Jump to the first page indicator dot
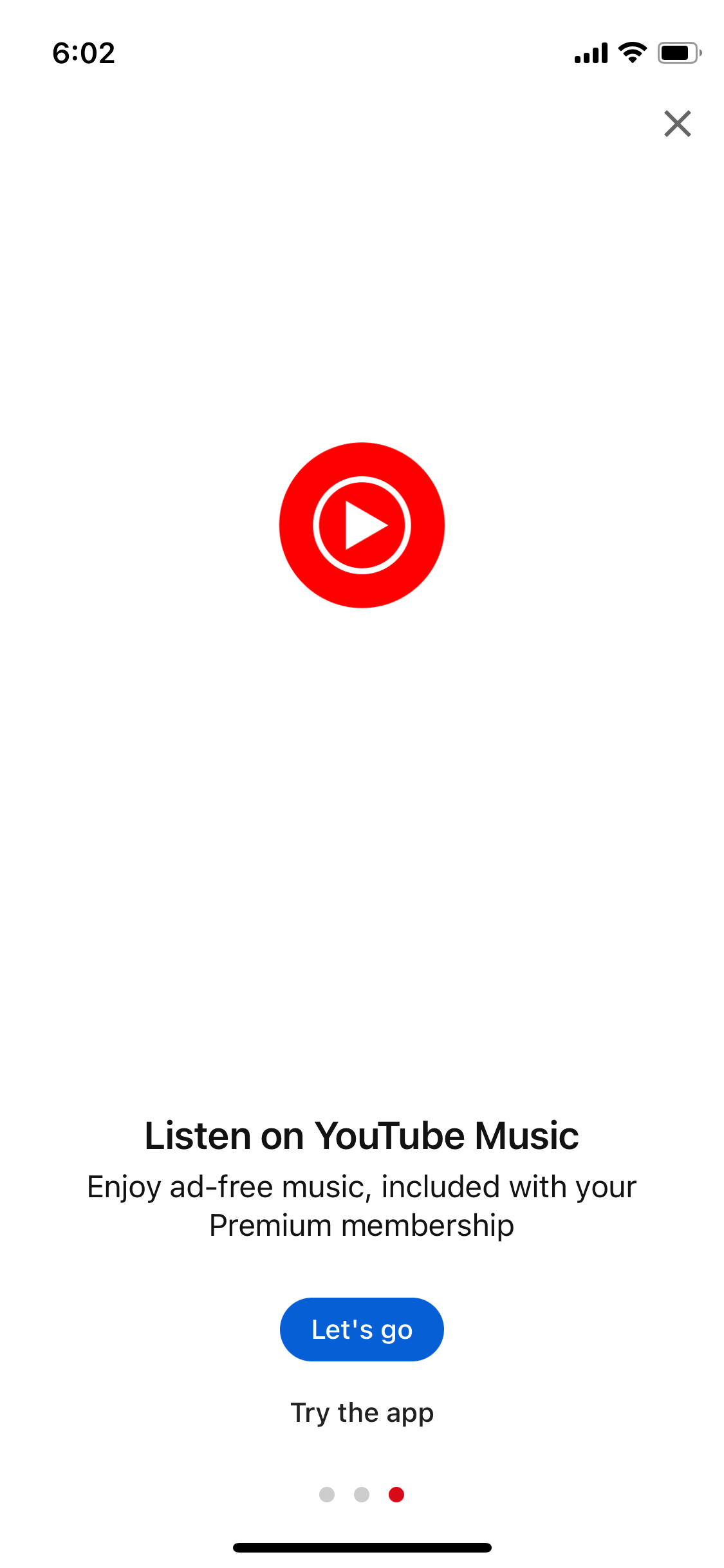This screenshot has width=724, height=1568. 327,1495
